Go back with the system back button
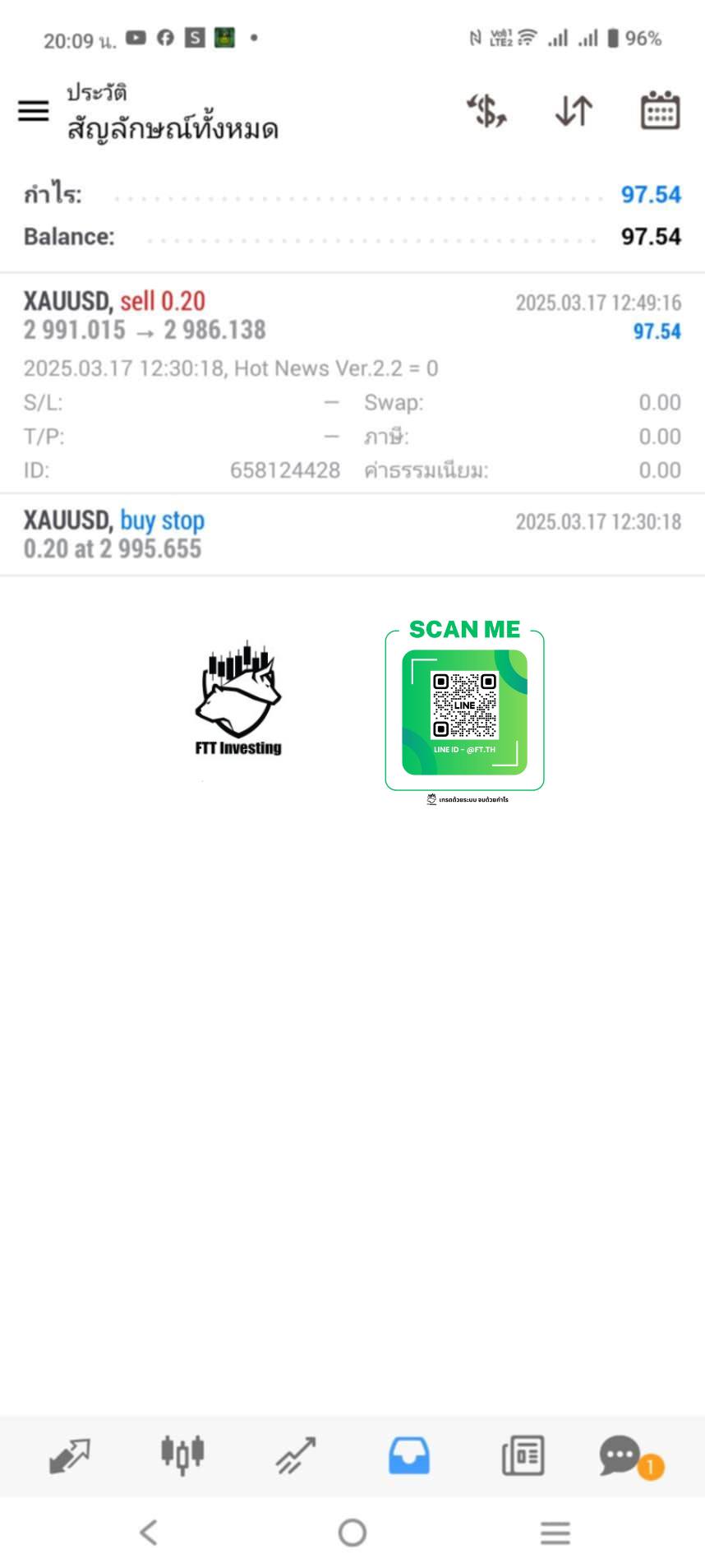This screenshot has height=1568, width=705. (149, 1532)
